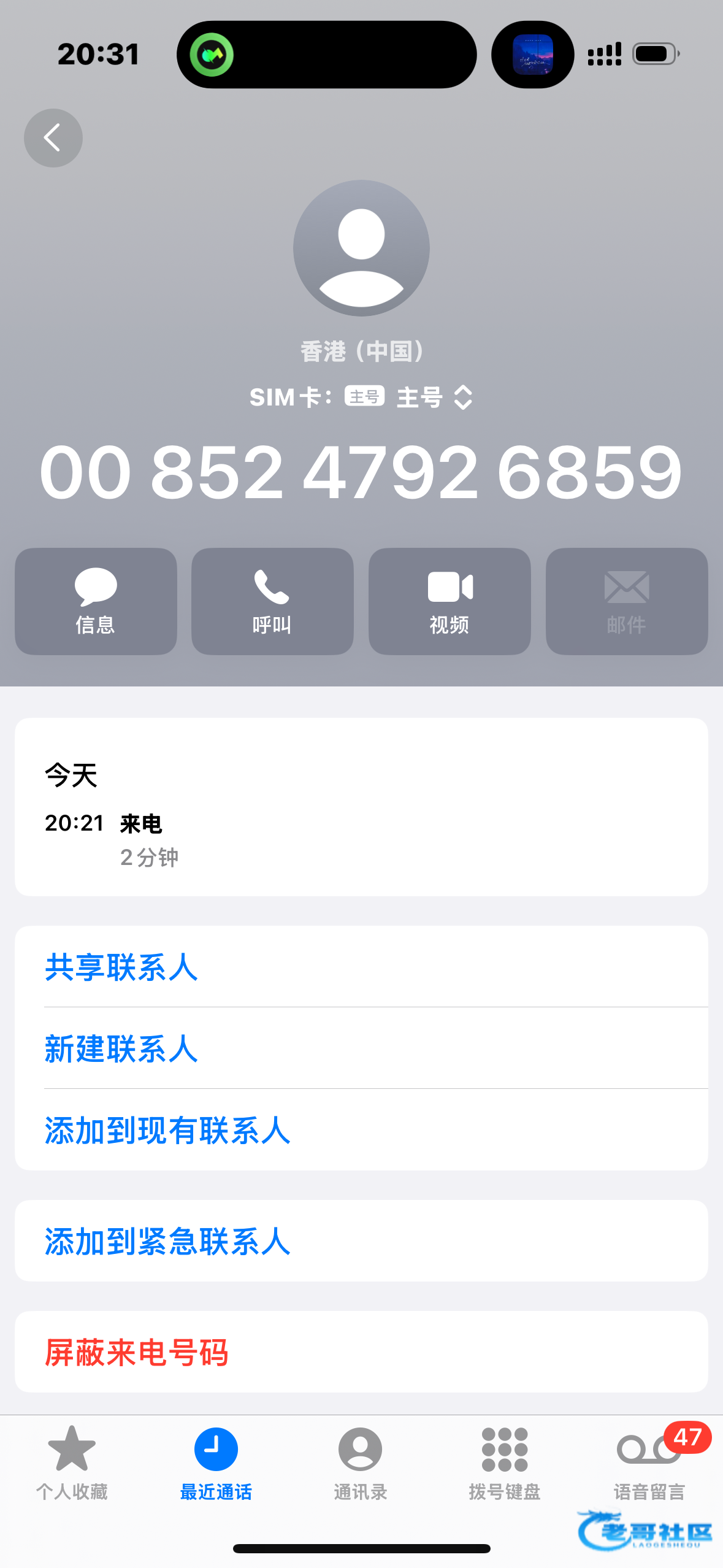Open the 拨号键盘 tab

click(x=505, y=1463)
